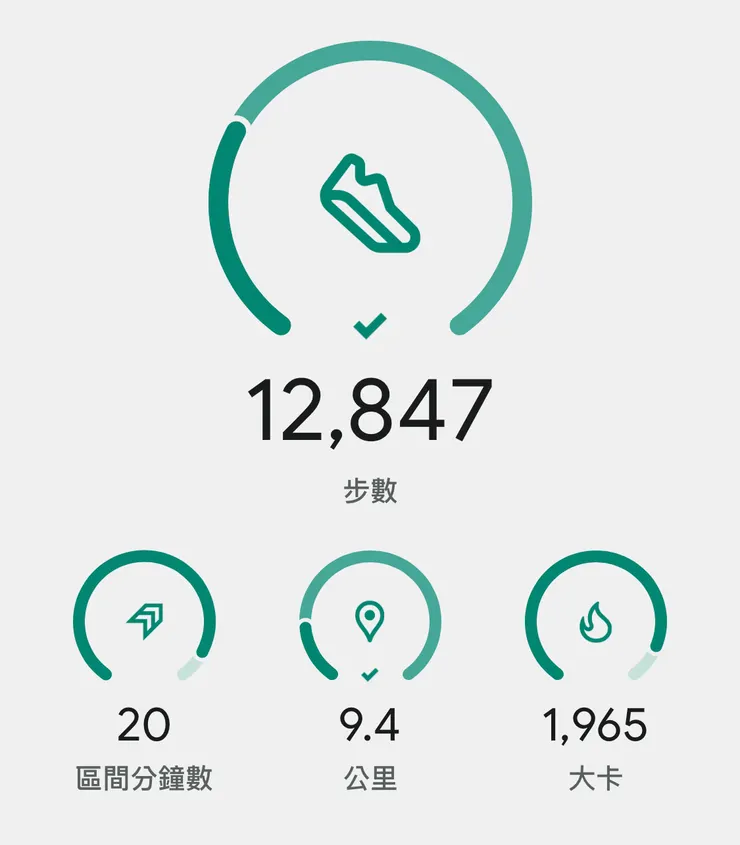This screenshot has height=845, width=740.
Task: Toggle the steps goal completion checkmark
Action: click(370, 323)
